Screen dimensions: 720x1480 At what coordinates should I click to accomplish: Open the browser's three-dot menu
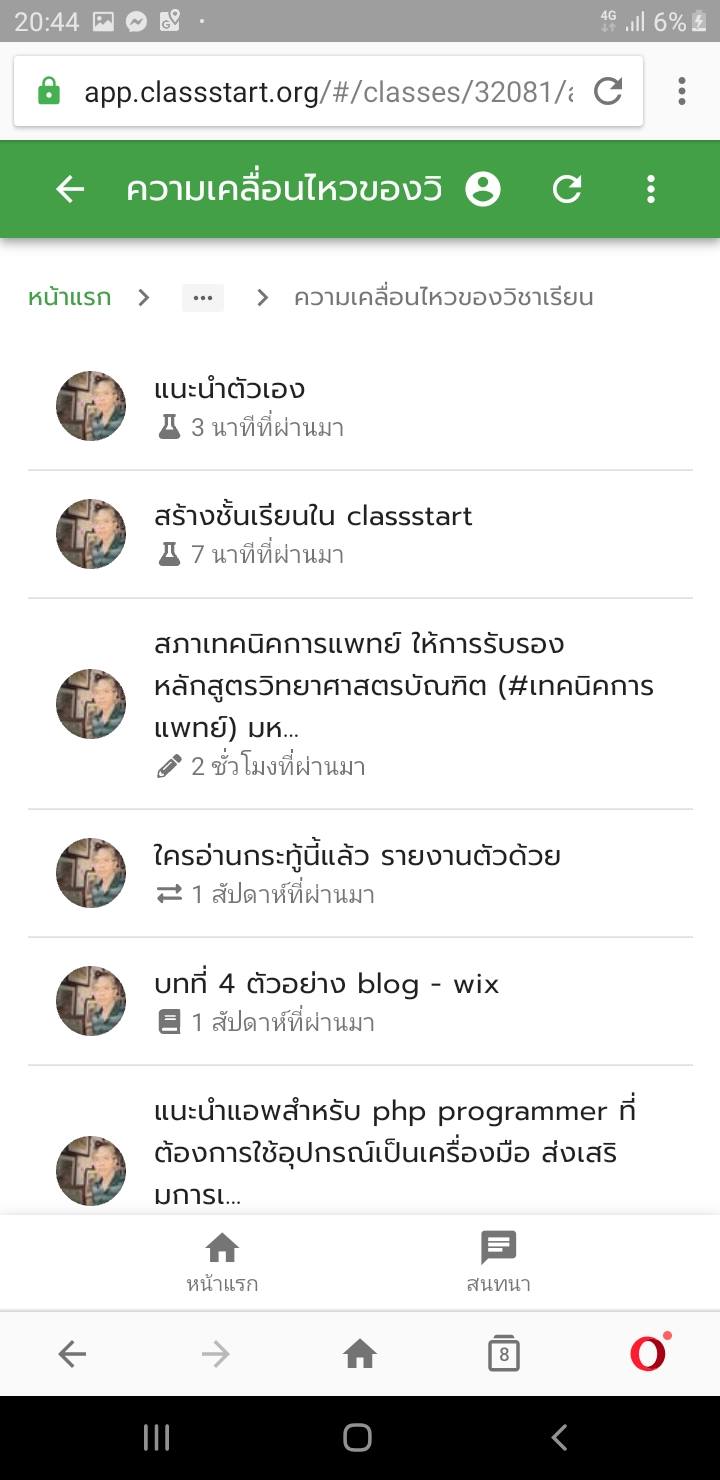pyautogui.click(x=682, y=92)
